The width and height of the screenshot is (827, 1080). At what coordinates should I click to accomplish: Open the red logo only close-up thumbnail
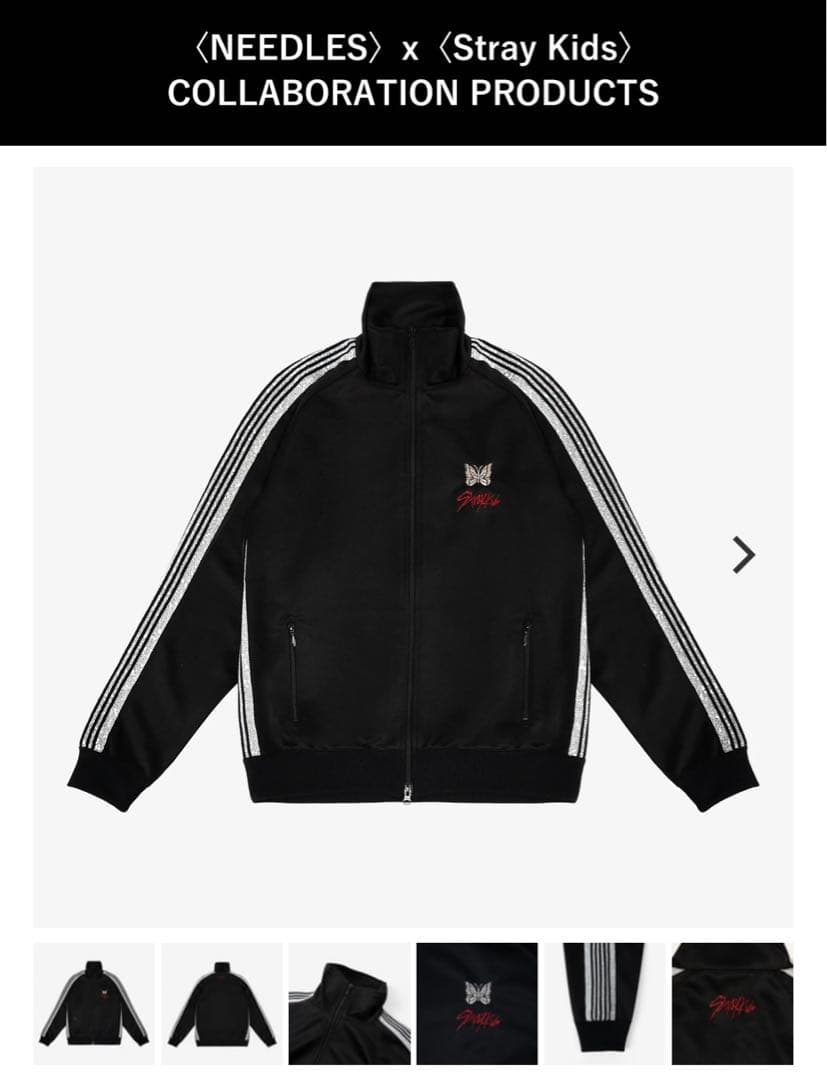tap(732, 1003)
